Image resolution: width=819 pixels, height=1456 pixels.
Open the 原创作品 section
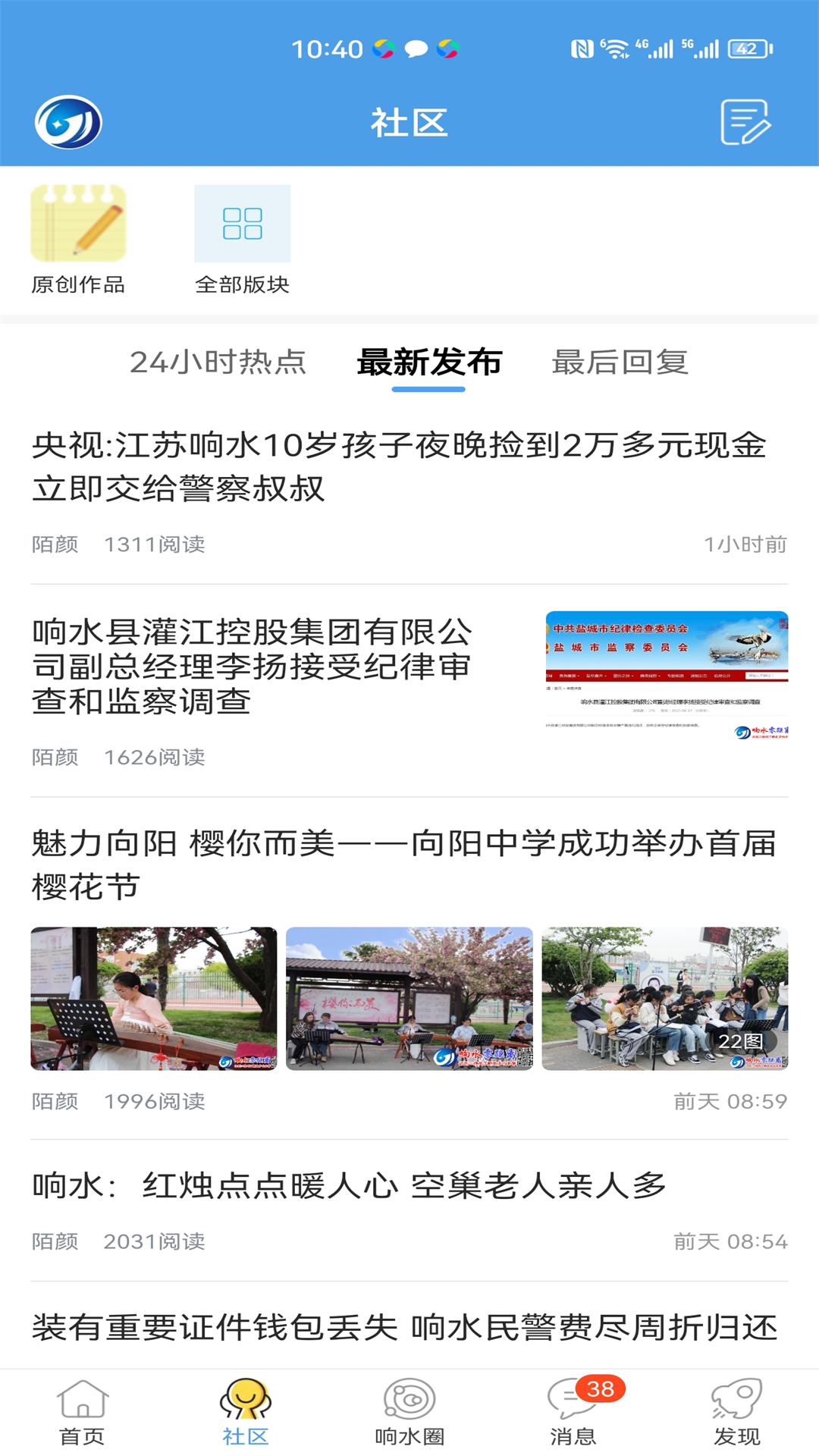78,239
